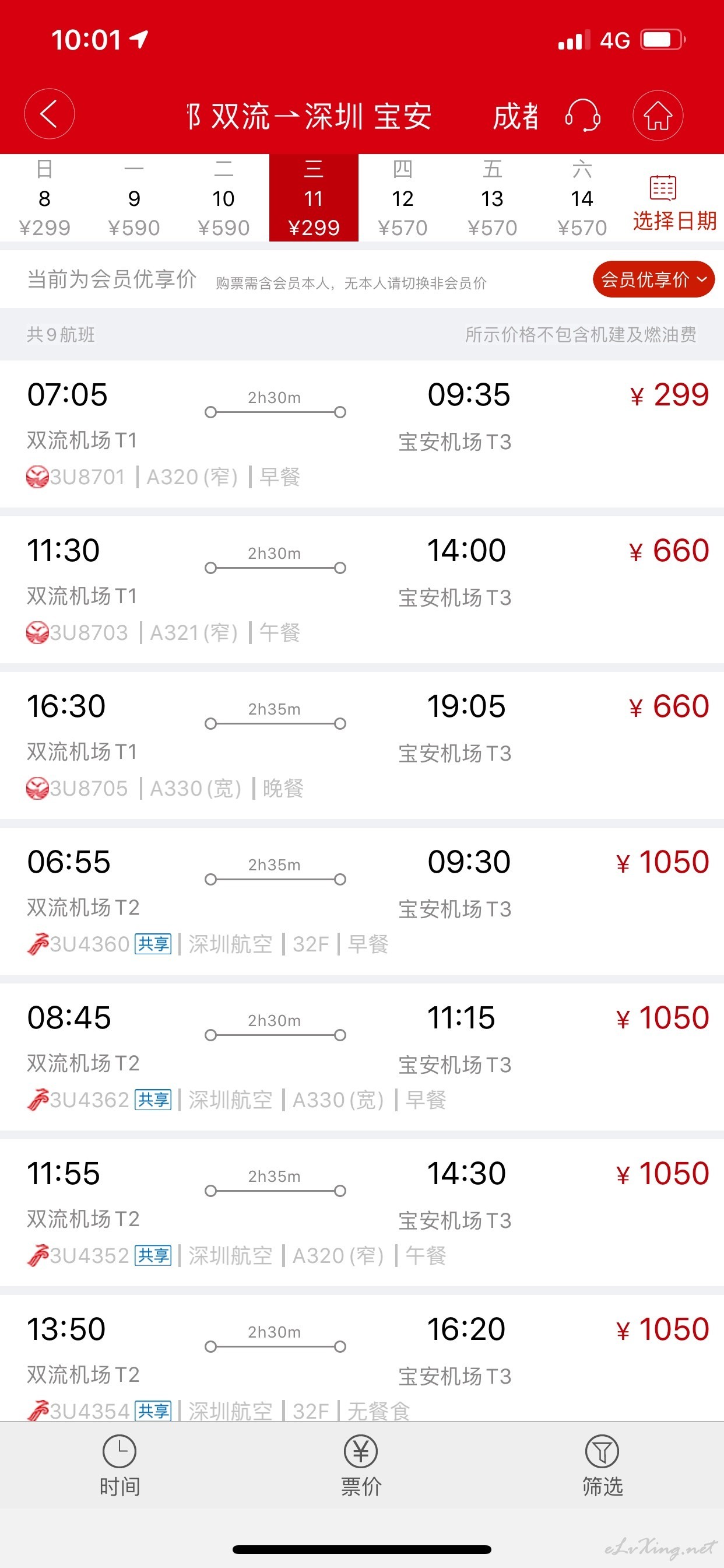Viewport: 724px width, 1568px height.
Task: Choose Thursday the 12th at ¥570
Action: tap(403, 198)
